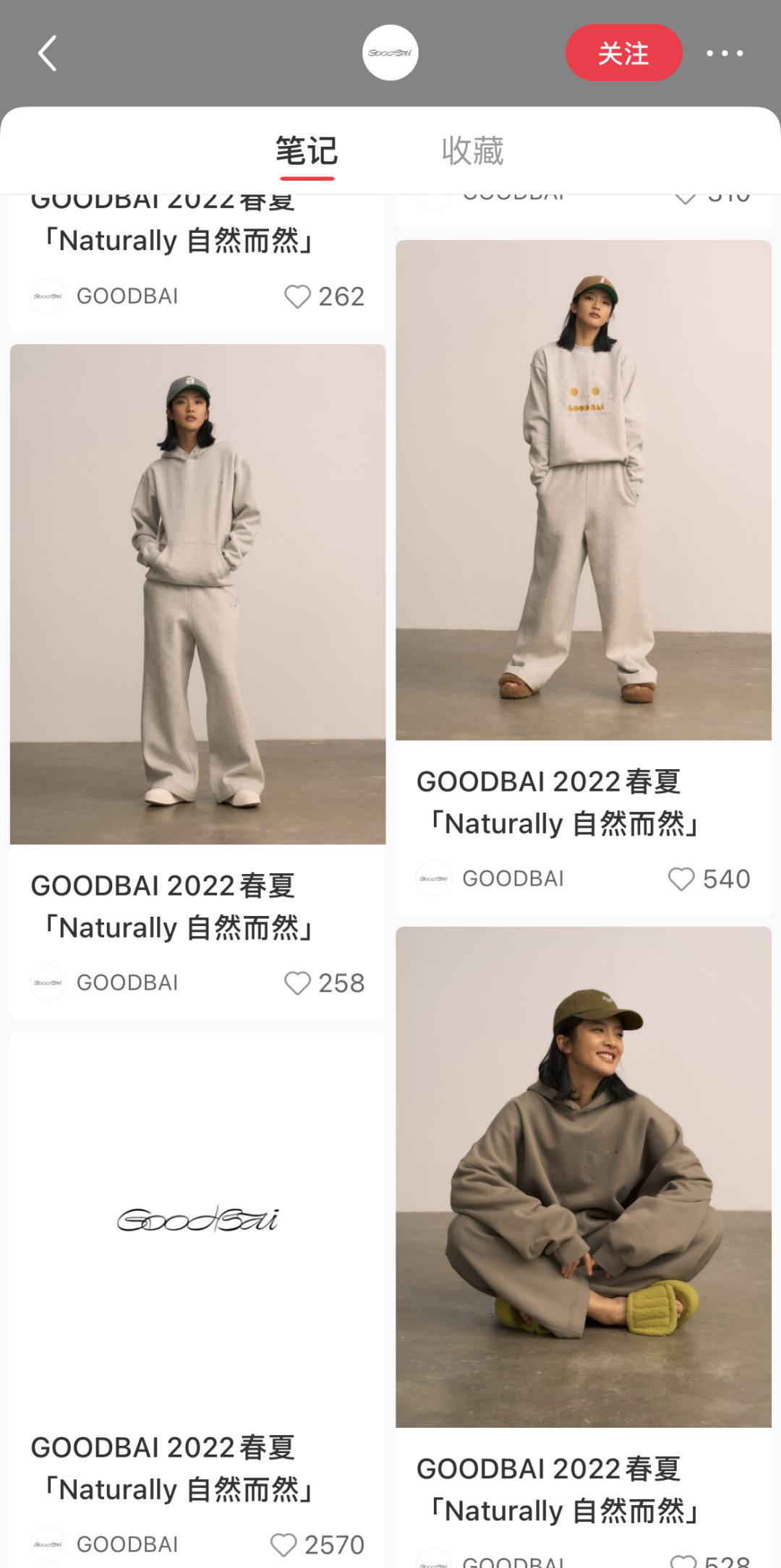This screenshot has height=1568, width=781.
Task: Click the GOODBAI avatar beside the 540-likes post
Action: pyautogui.click(x=434, y=879)
